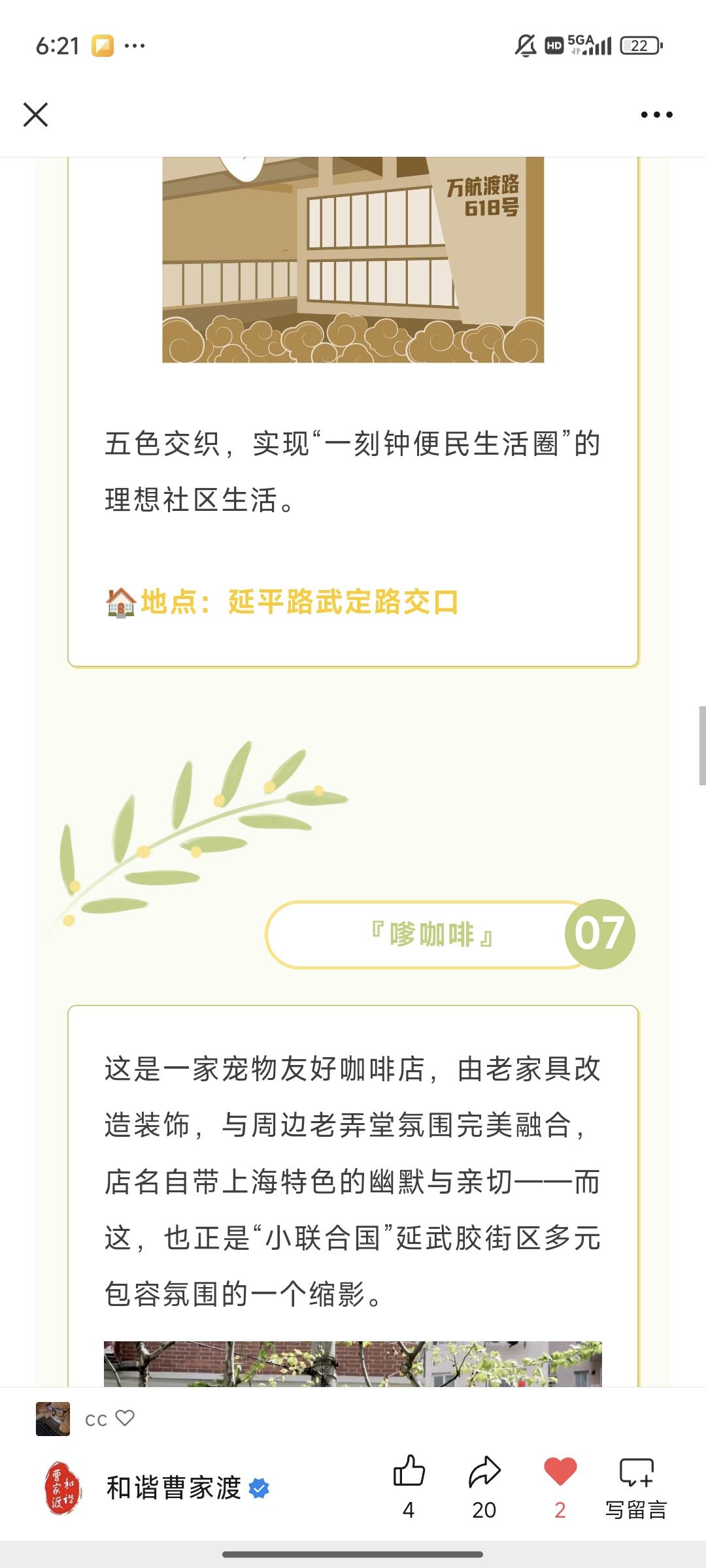Open the overflow menu with three dots
706x1568 pixels.
(x=656, y=114)
